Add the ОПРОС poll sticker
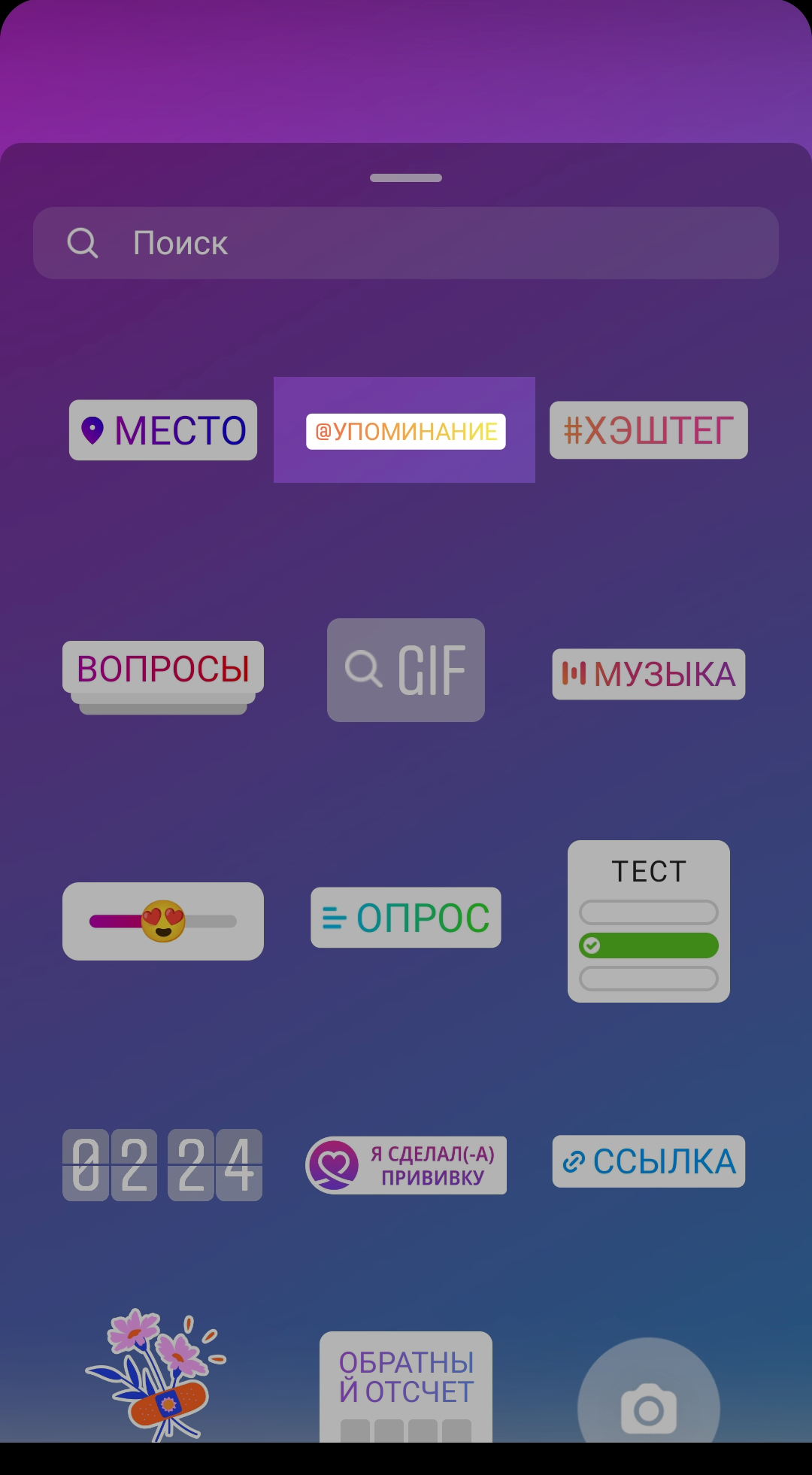 pos(406,918)
